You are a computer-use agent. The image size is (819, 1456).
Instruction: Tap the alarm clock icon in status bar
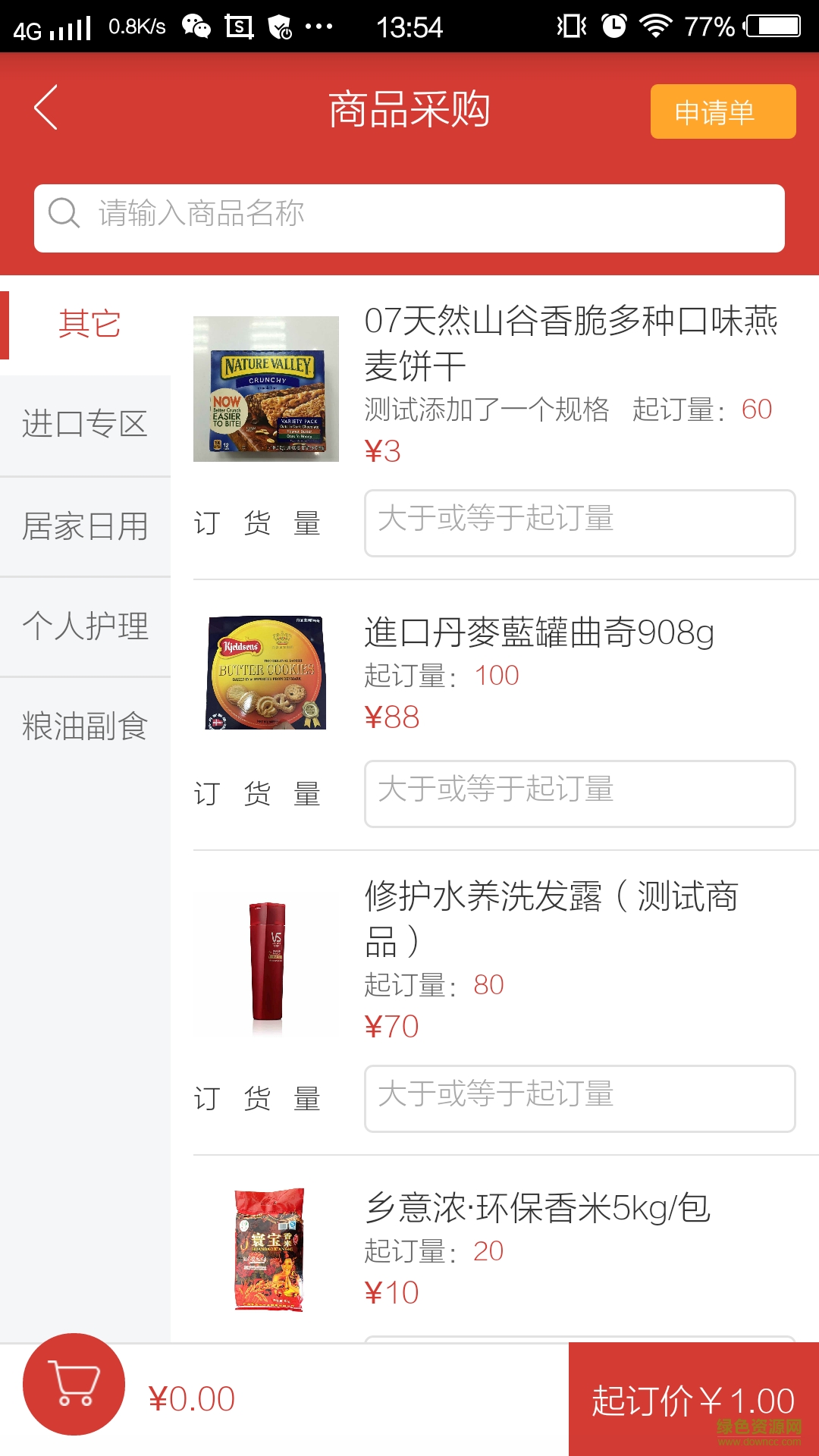614,25
